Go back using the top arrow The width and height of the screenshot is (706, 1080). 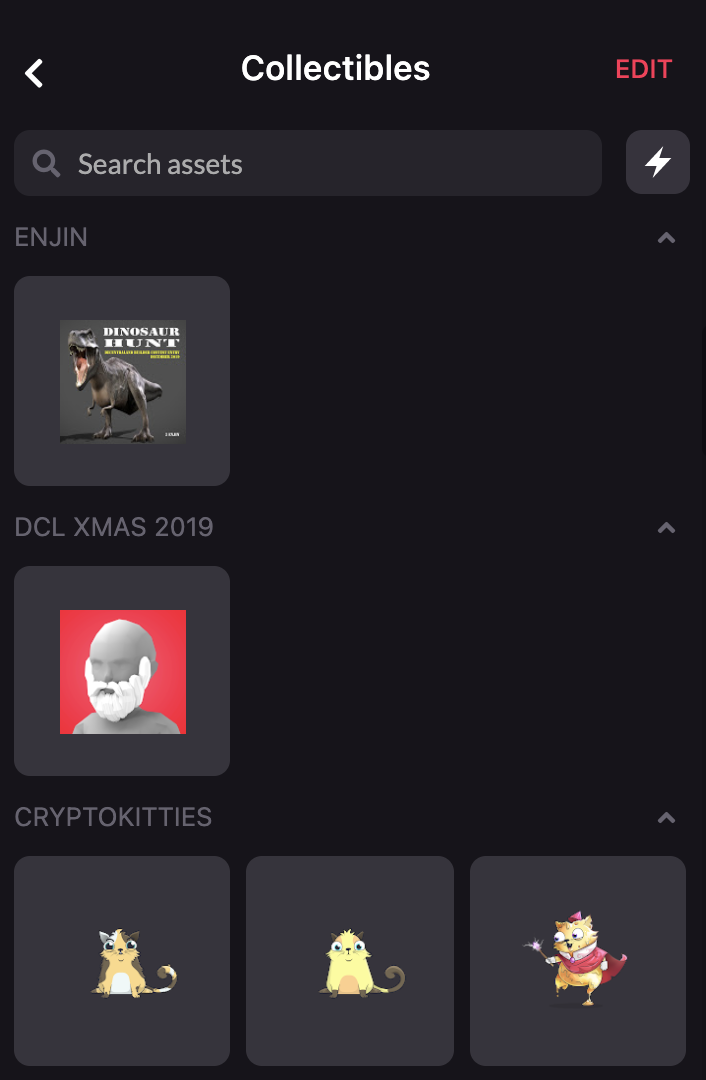(x=35, y=72)
